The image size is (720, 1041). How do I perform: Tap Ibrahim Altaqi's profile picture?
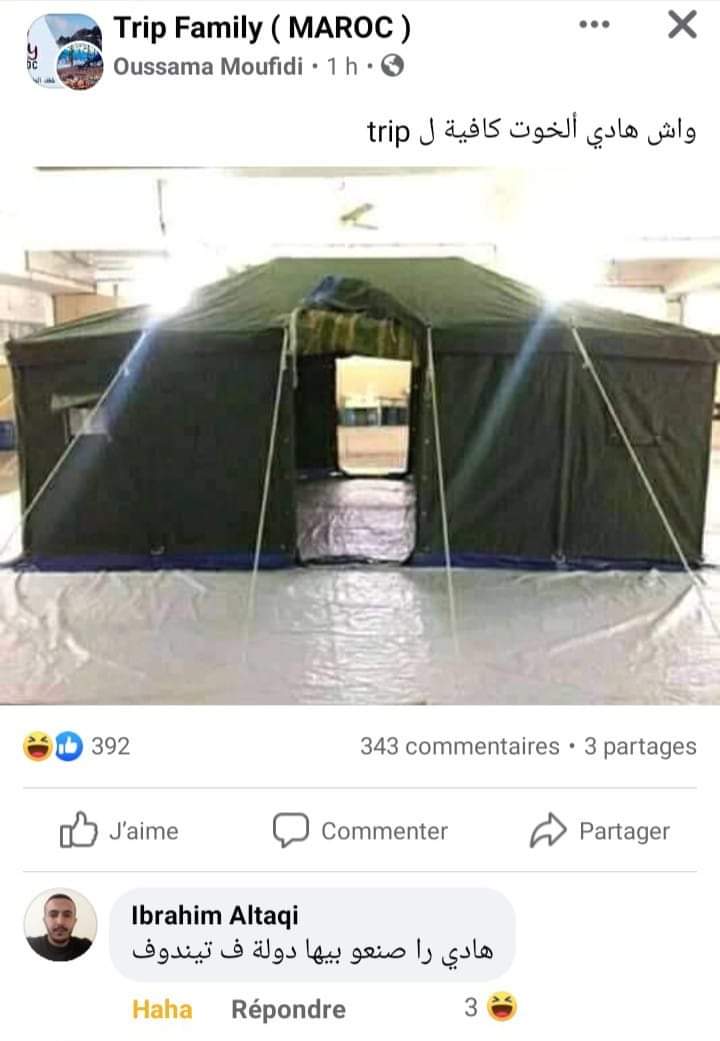(x=60, y=925)
